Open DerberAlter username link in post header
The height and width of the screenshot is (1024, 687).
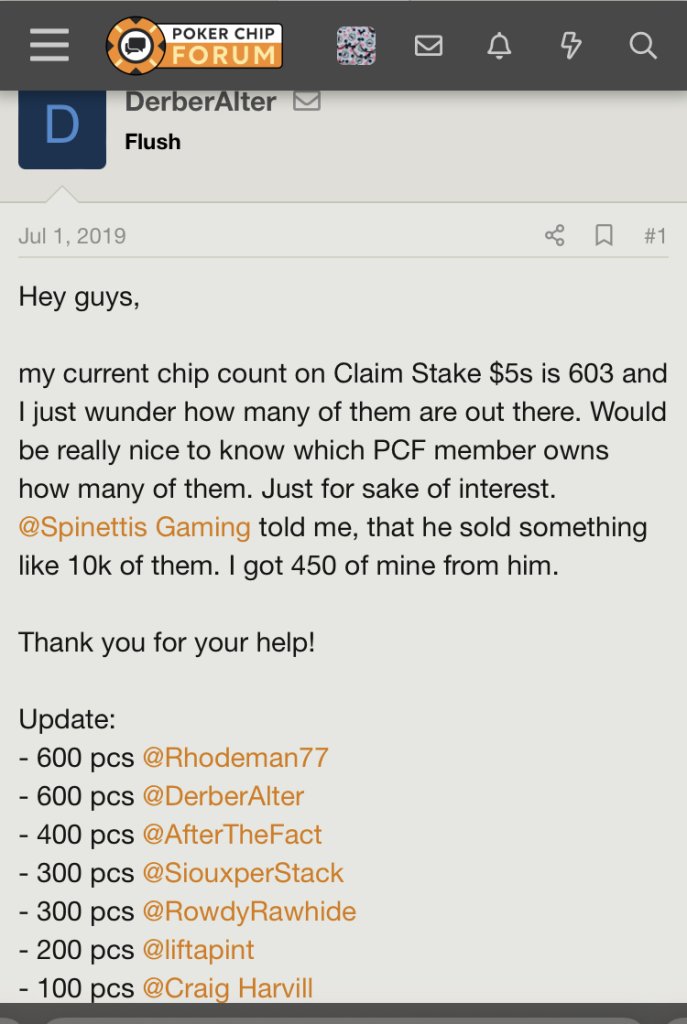(200, 101)
